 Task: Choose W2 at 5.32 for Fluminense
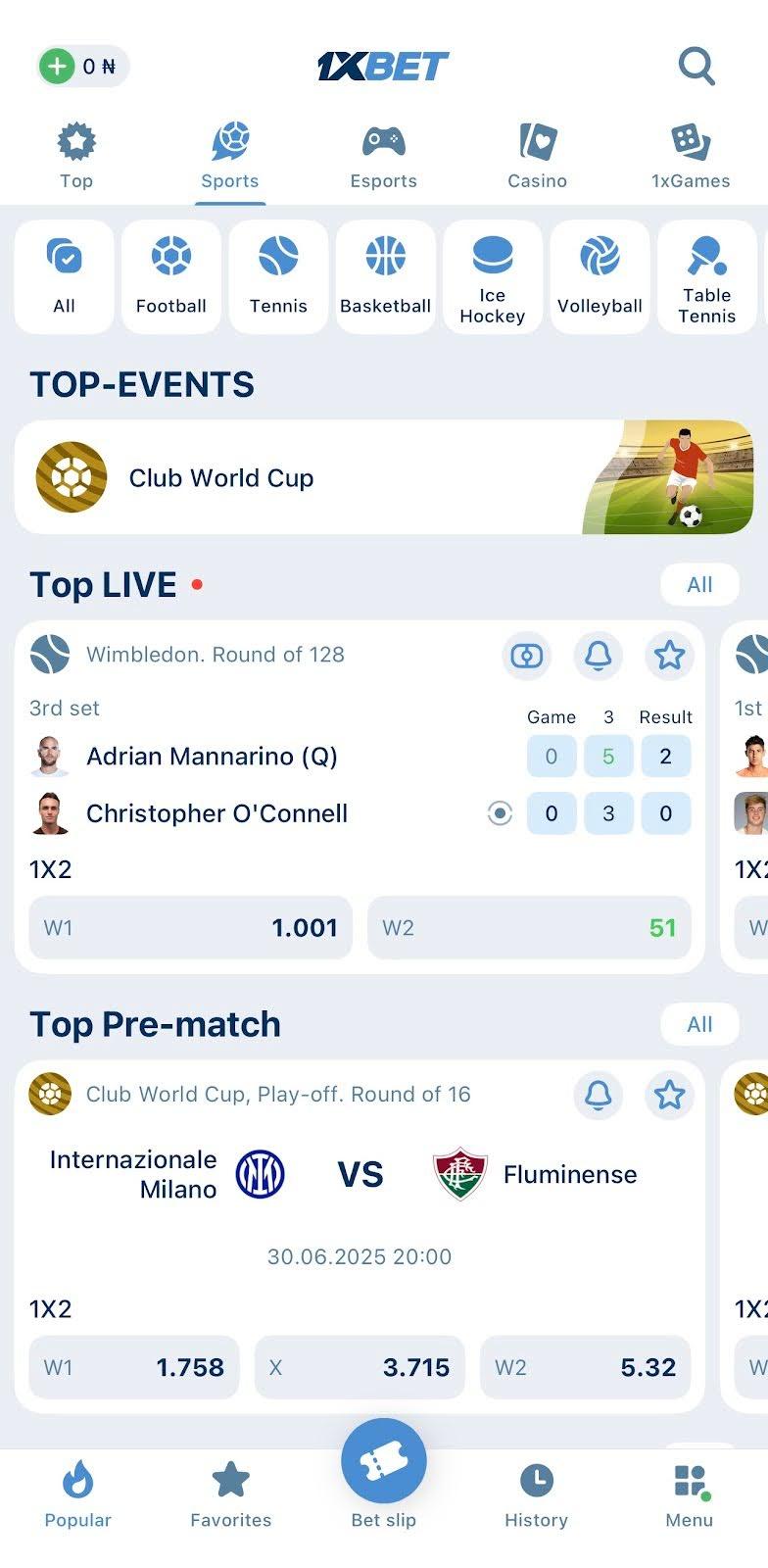[585, 1367]
